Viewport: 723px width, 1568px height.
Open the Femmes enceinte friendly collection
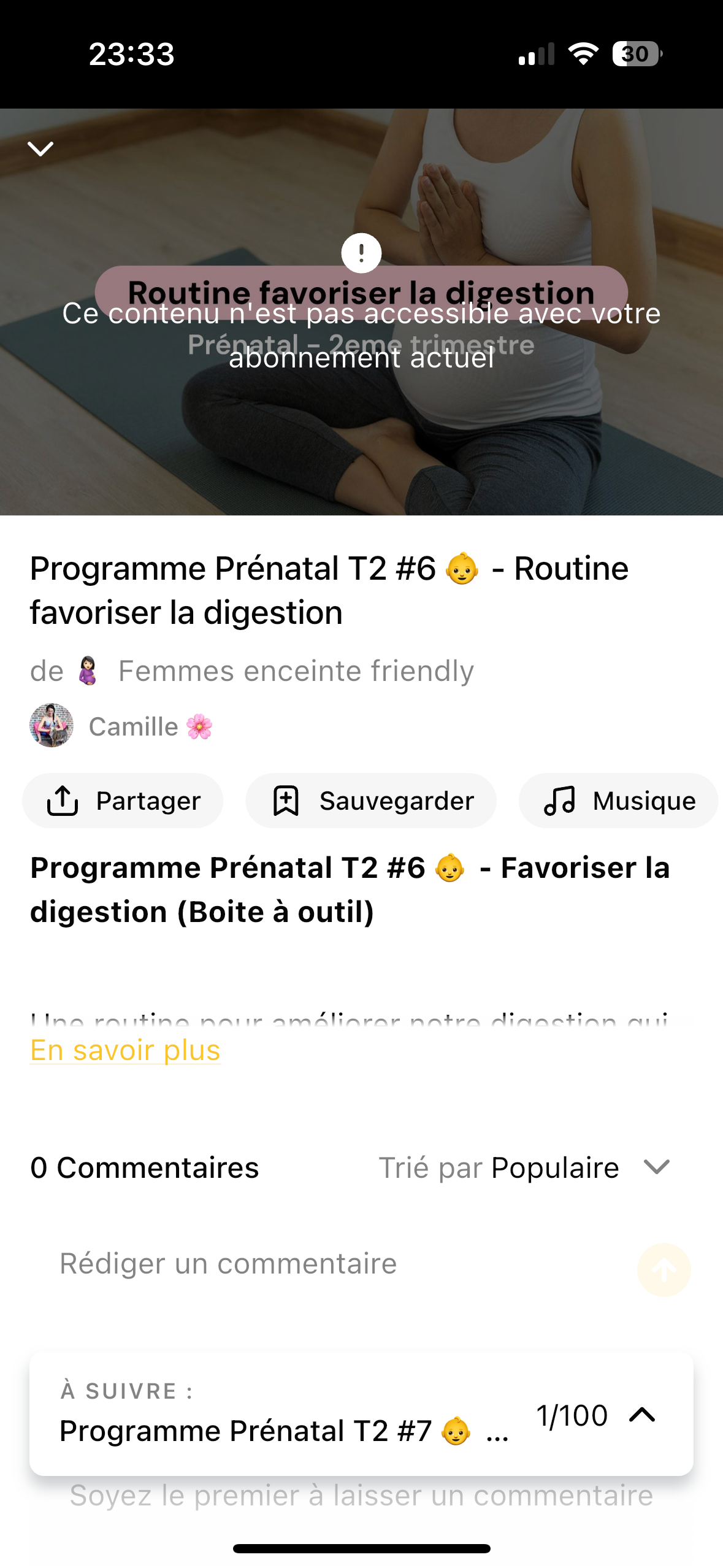click(x=295, y=671)
